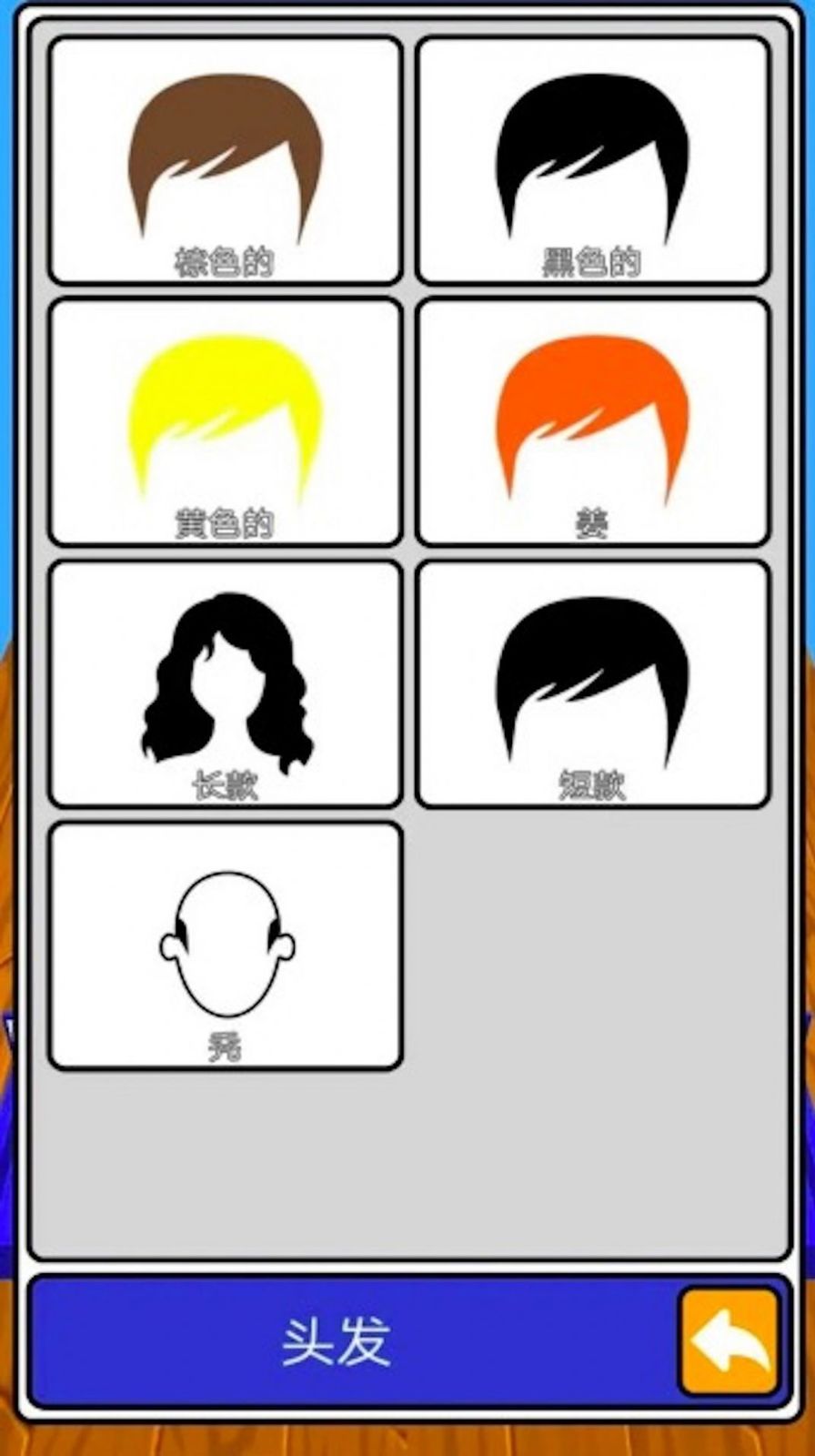
Task: Choose the black hair color 黑色的
Action: tap(593, 161)
